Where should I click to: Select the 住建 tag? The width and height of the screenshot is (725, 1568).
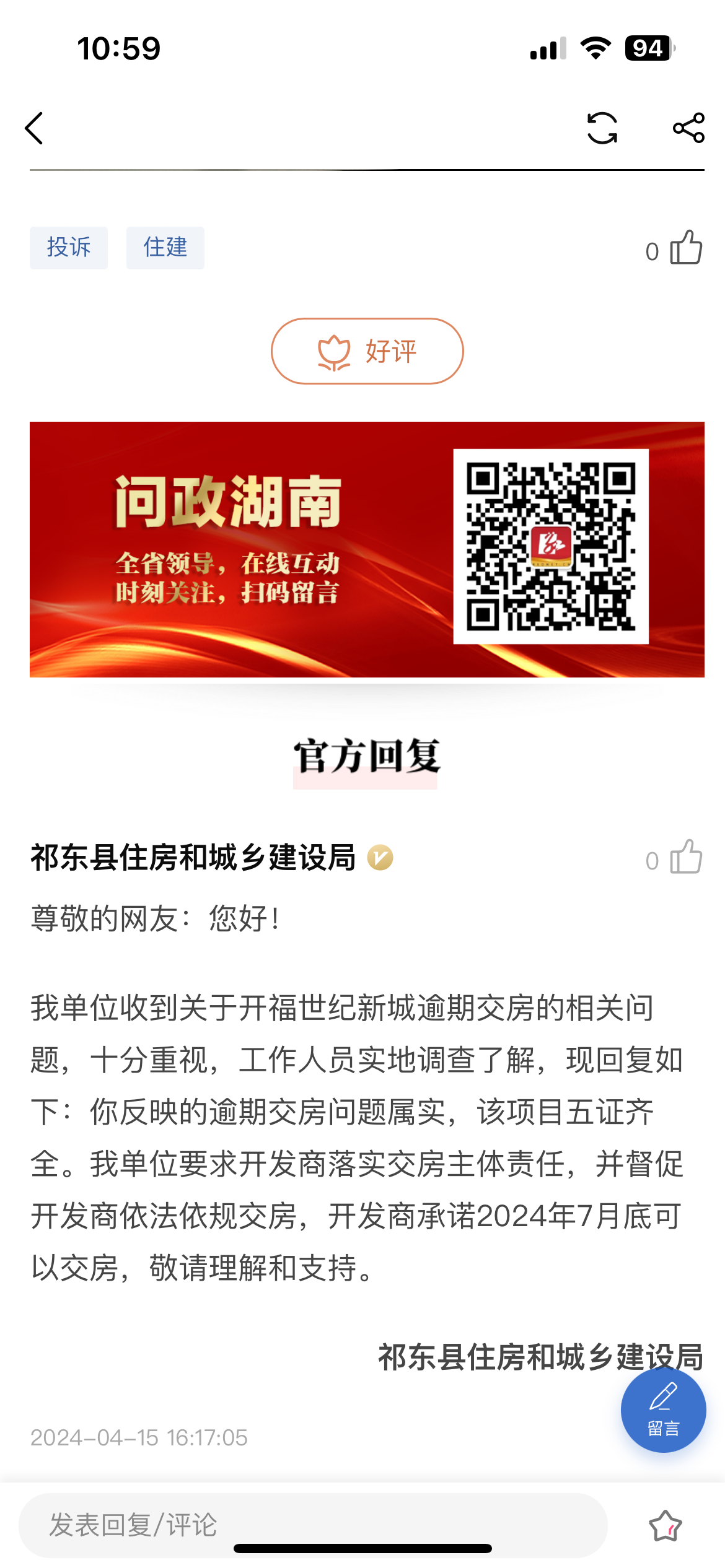pos(165,248)
